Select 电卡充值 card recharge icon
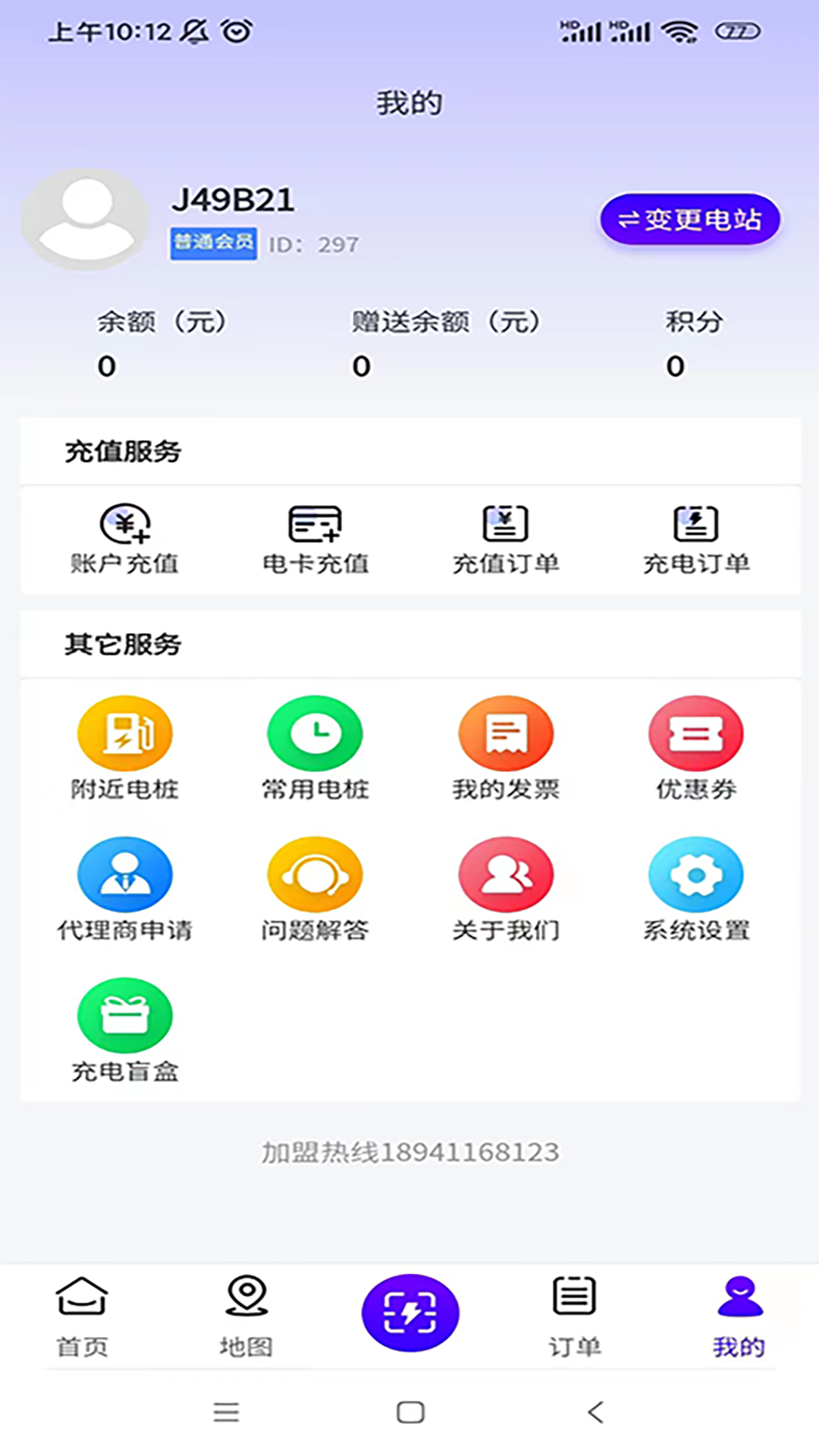Image resolution: width=819 pixels, height=1456 pixels. (315, 538)
